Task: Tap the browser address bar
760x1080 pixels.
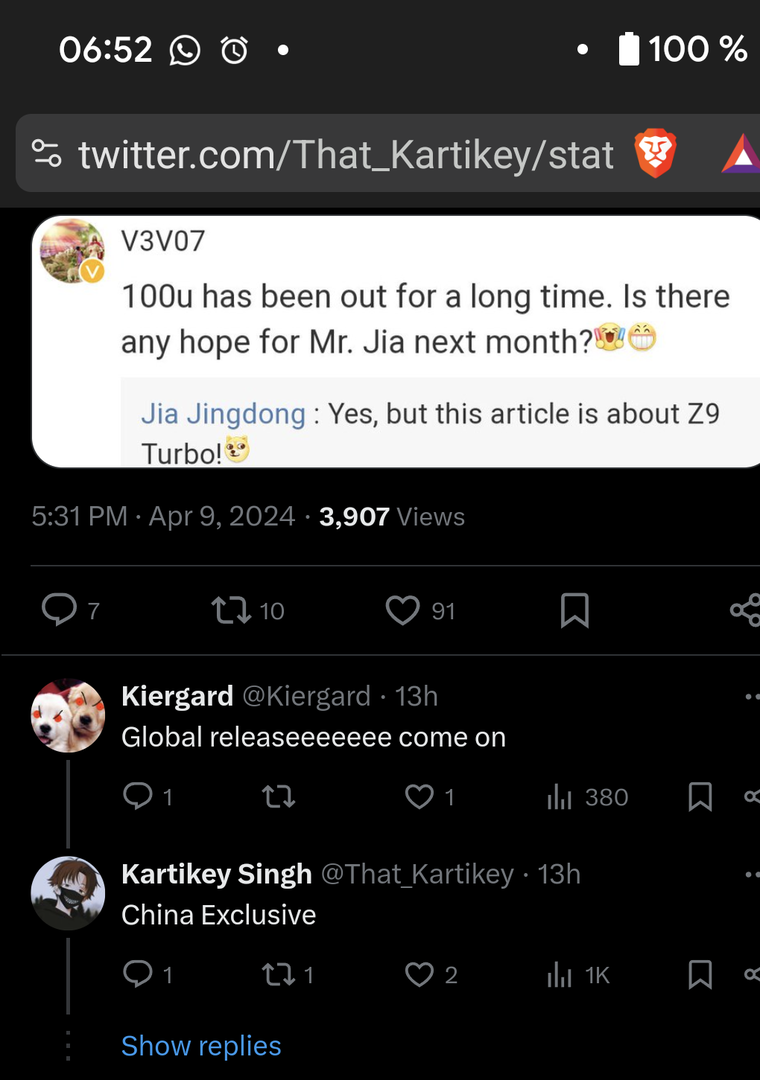Action: tap(330, 154)
